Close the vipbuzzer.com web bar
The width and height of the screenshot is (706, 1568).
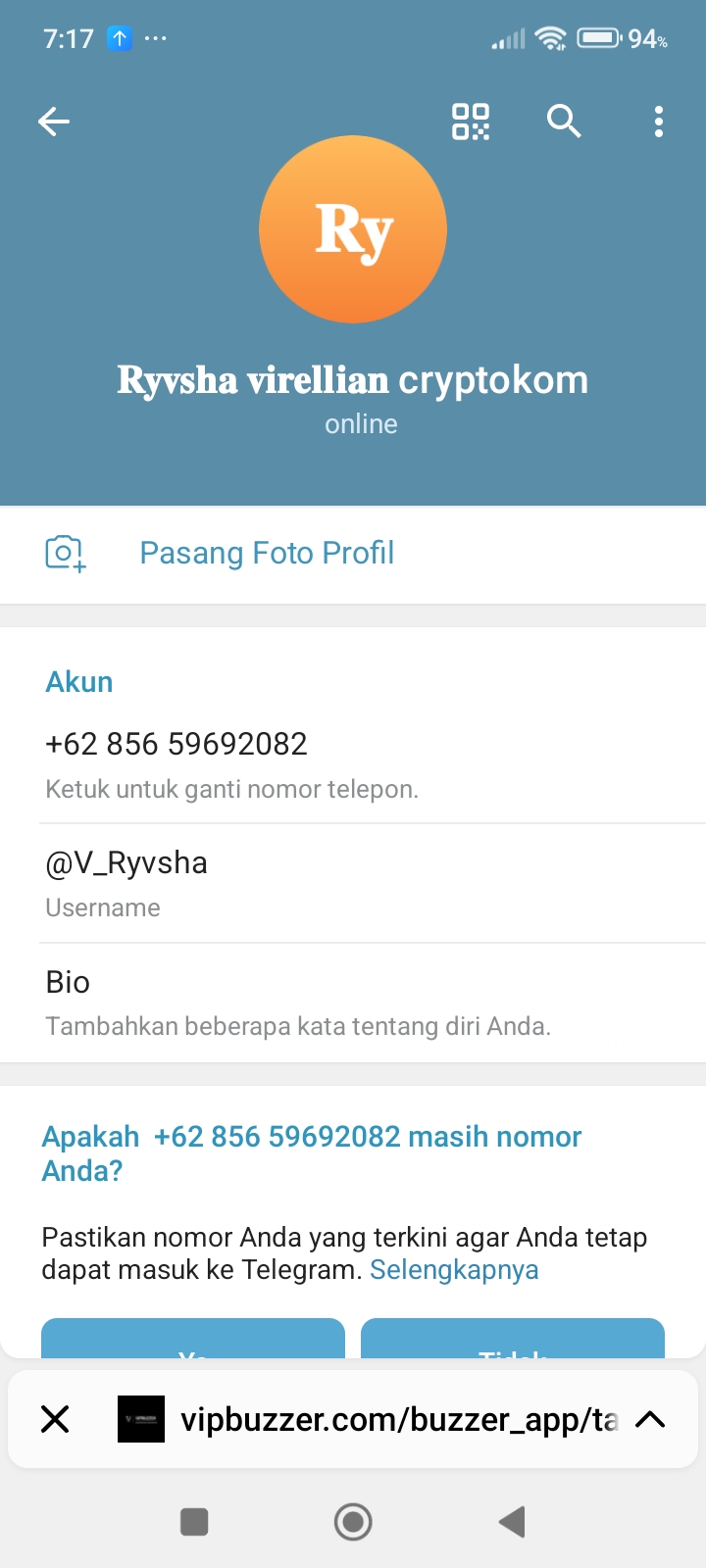coord(56,1419)
